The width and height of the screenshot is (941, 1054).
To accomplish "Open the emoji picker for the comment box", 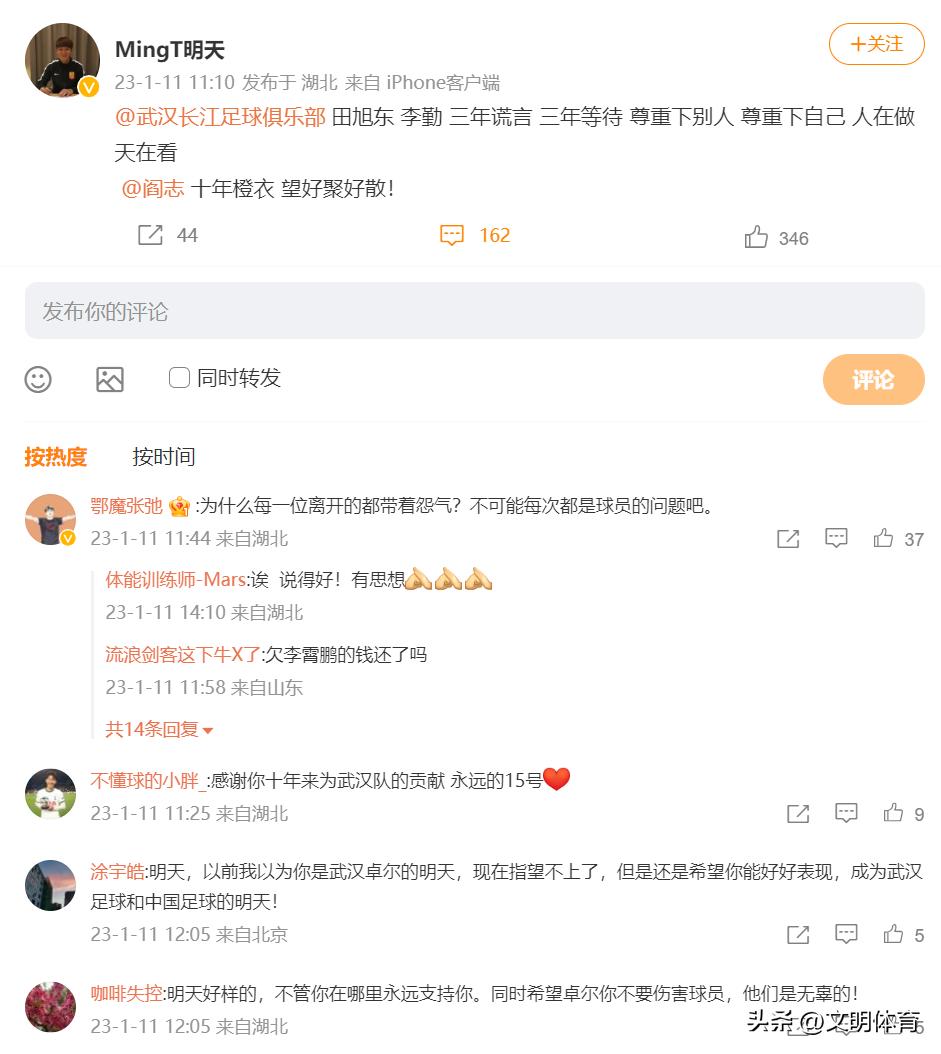I will coord(38,381).
